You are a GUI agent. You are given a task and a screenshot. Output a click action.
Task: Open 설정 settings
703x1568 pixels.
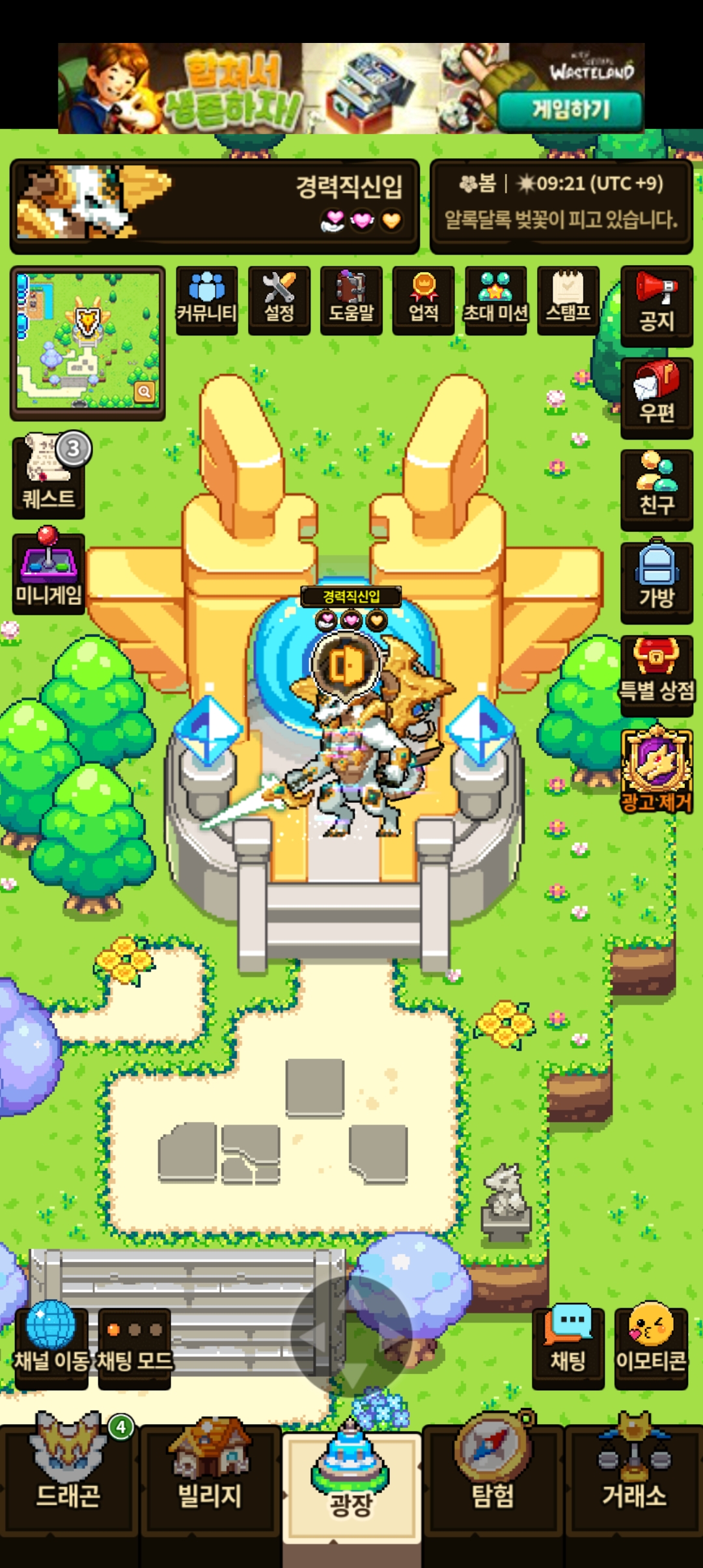click(279, 300)
